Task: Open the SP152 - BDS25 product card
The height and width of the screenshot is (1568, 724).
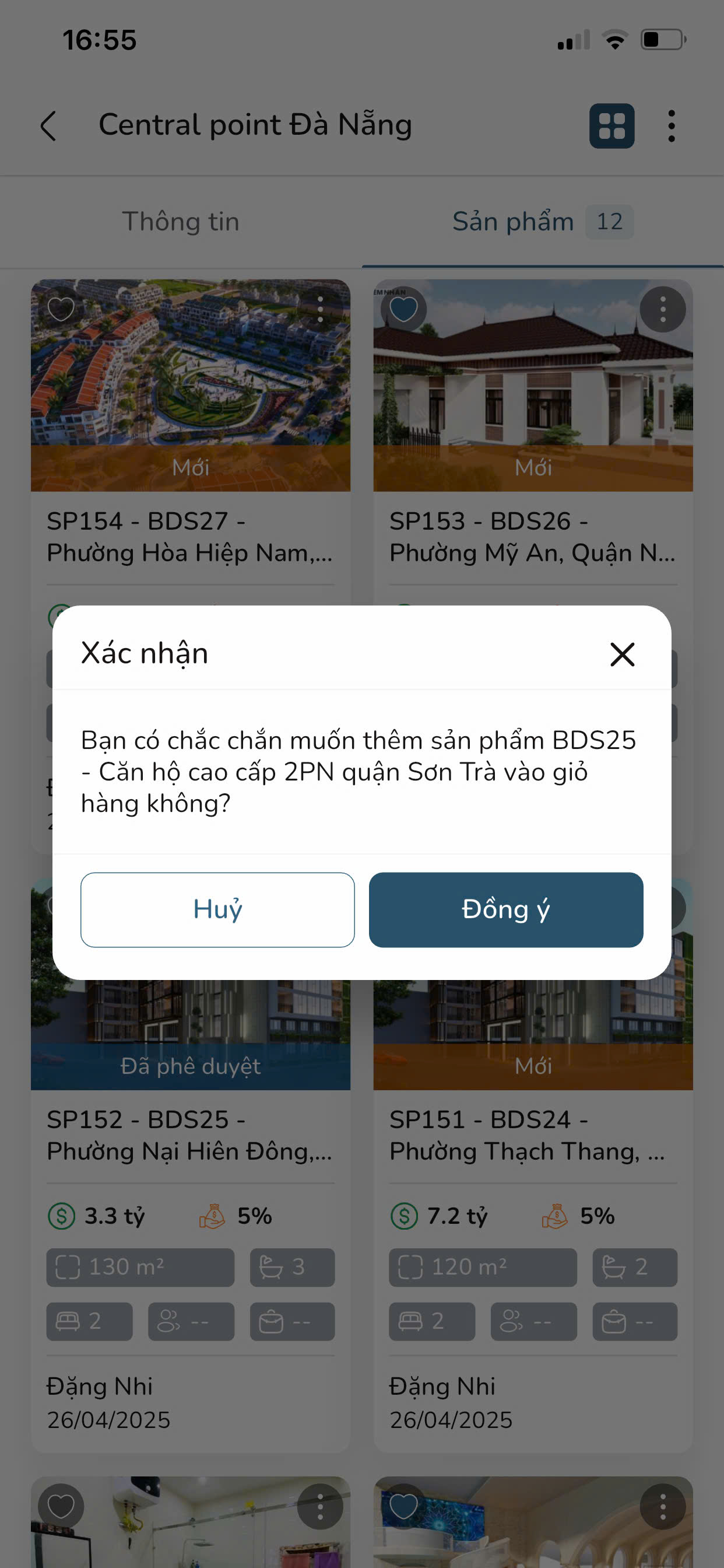Action: click(x=190, y=1135)
